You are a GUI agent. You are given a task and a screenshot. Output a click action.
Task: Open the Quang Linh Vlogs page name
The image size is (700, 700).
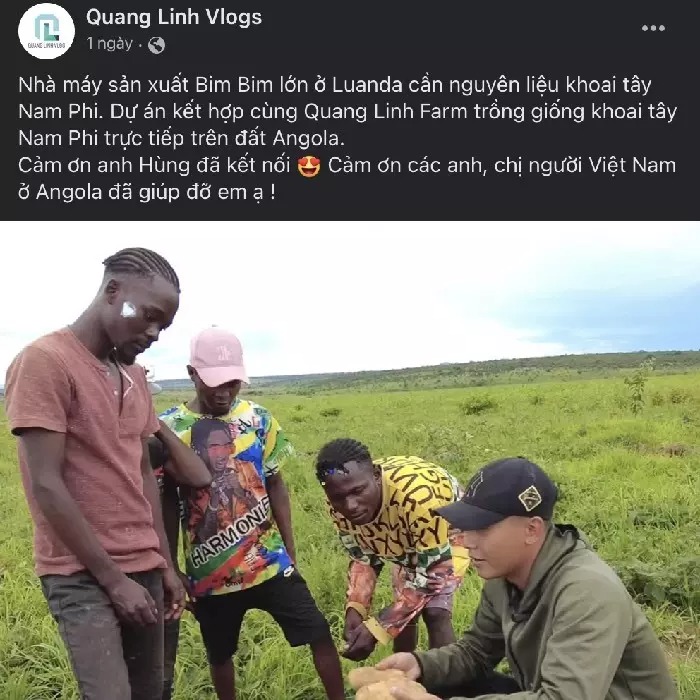point(174,17)
